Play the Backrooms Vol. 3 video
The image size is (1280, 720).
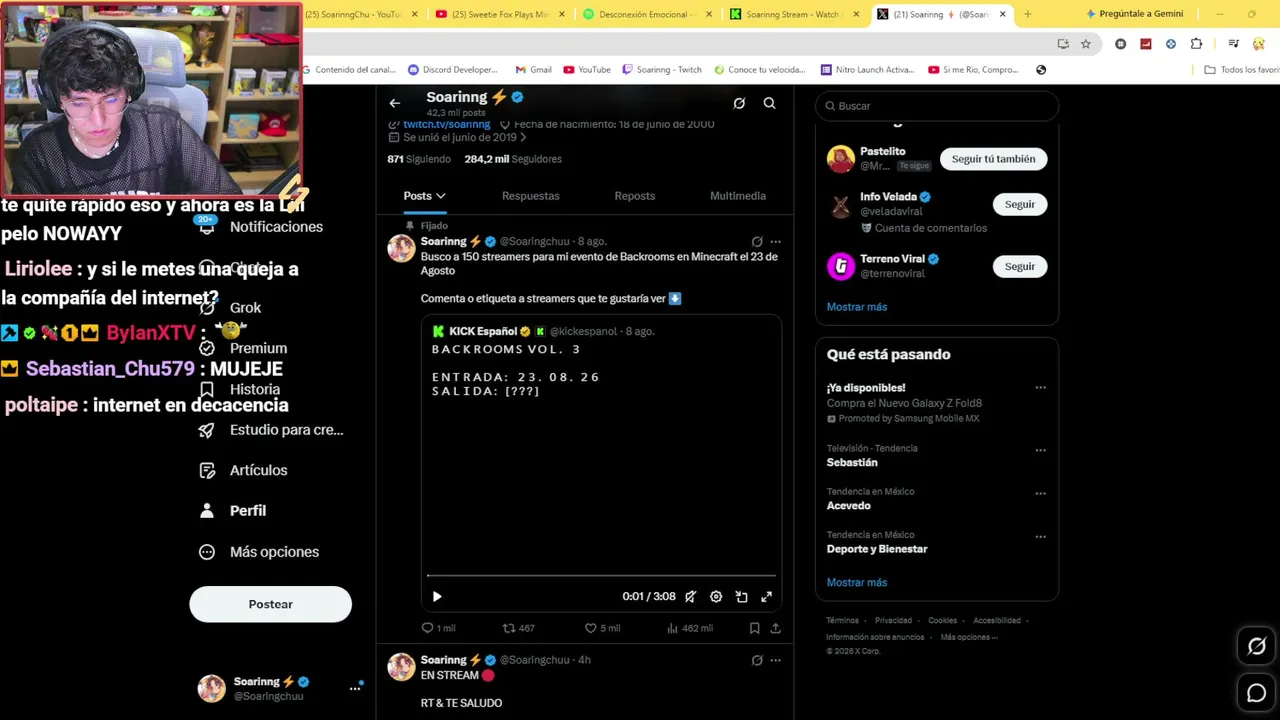point(437,596)
